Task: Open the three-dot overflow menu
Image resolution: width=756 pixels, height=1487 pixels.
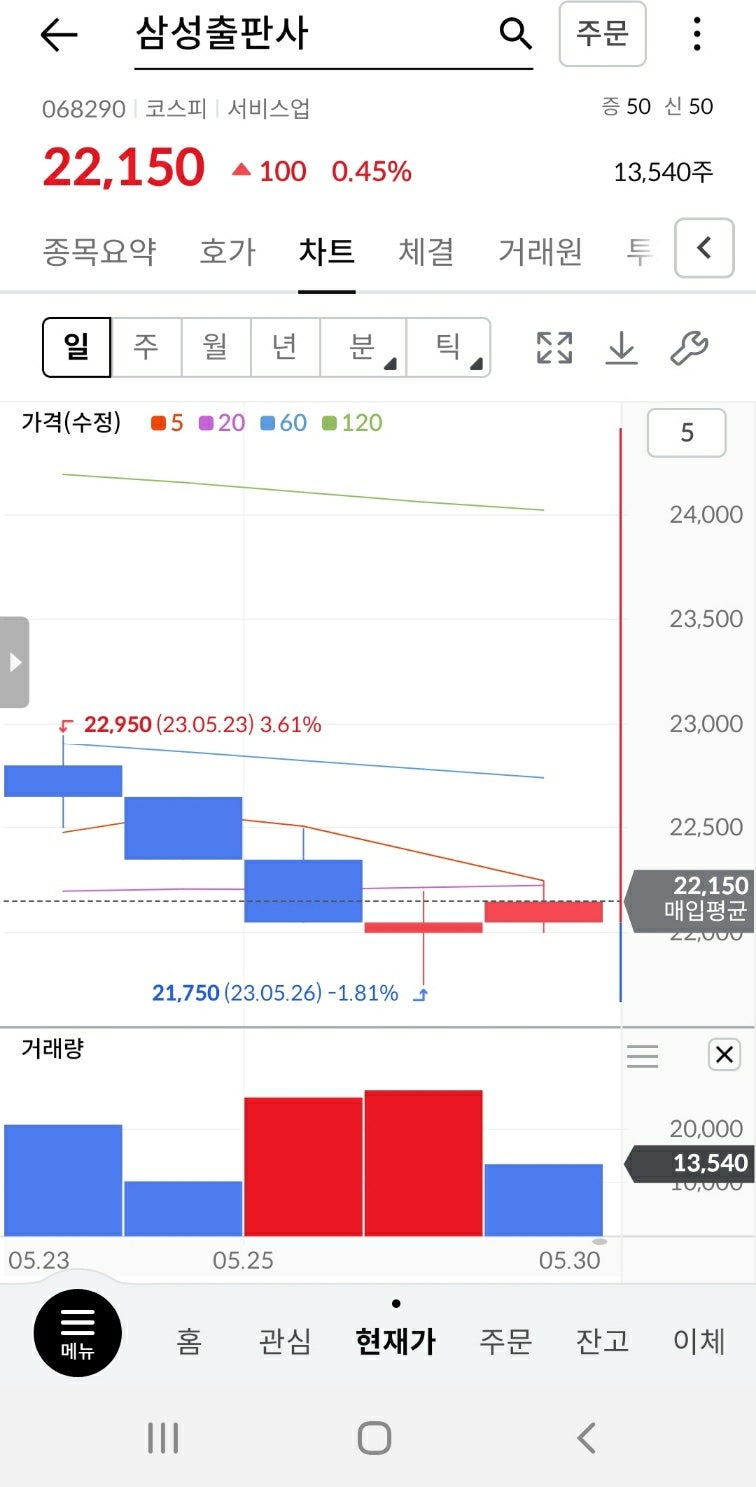Action: [696, 34]
